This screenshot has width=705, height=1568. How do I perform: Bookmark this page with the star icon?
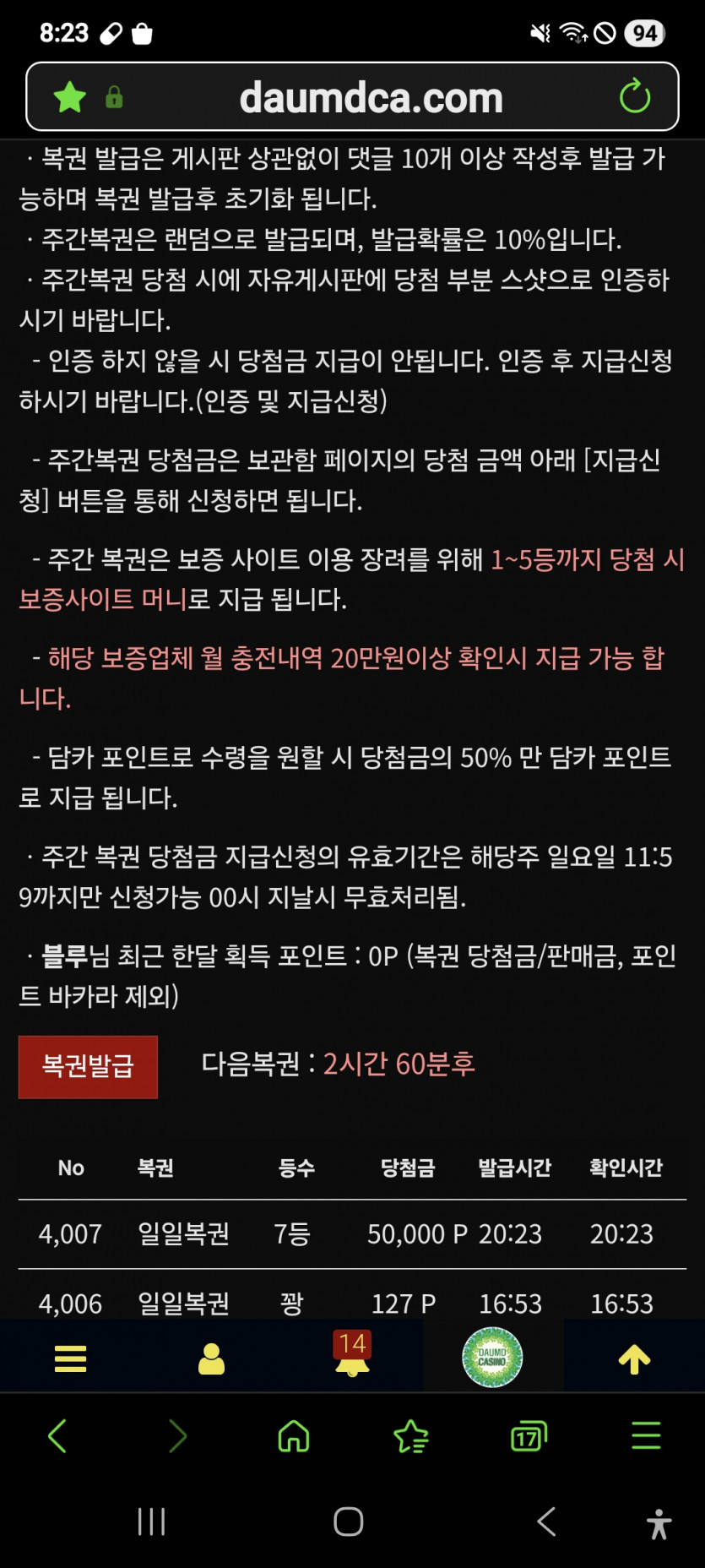pyautogui.click(x=69, y=97)
